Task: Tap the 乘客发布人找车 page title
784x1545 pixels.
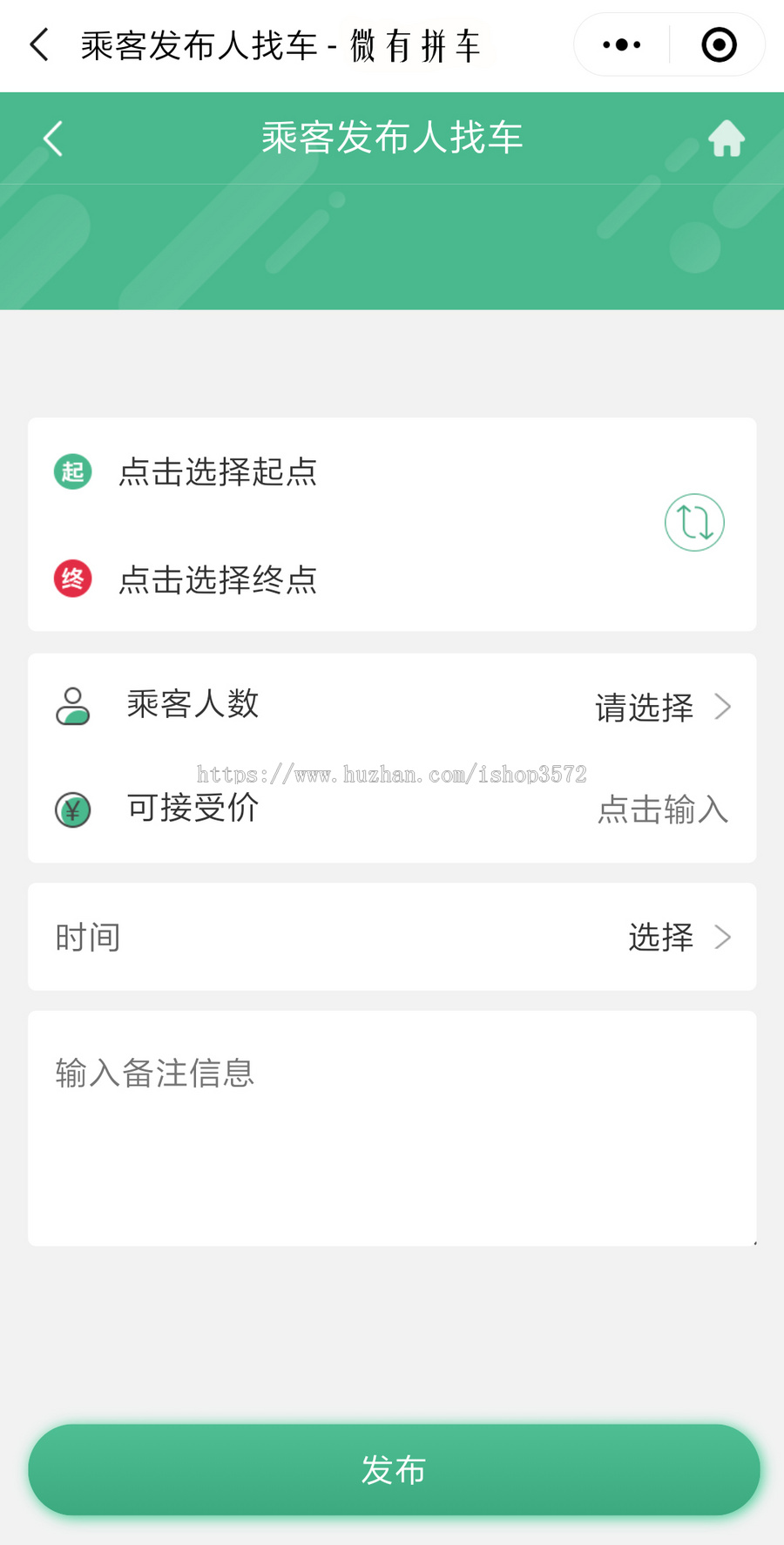Action: pos(392,138)
